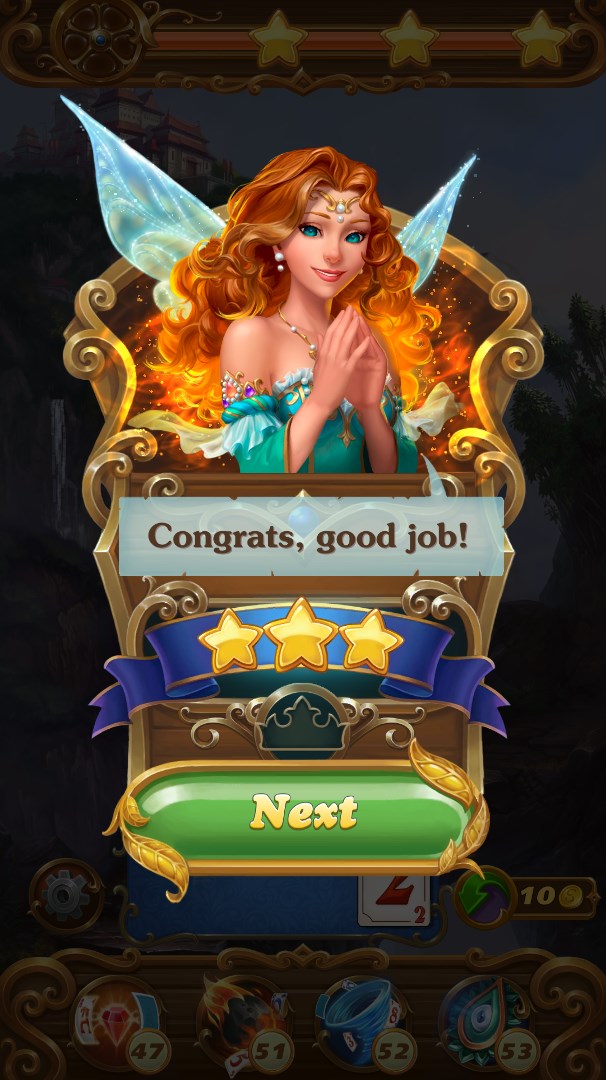Use the gem card booster with 47

coord(114,1022)
